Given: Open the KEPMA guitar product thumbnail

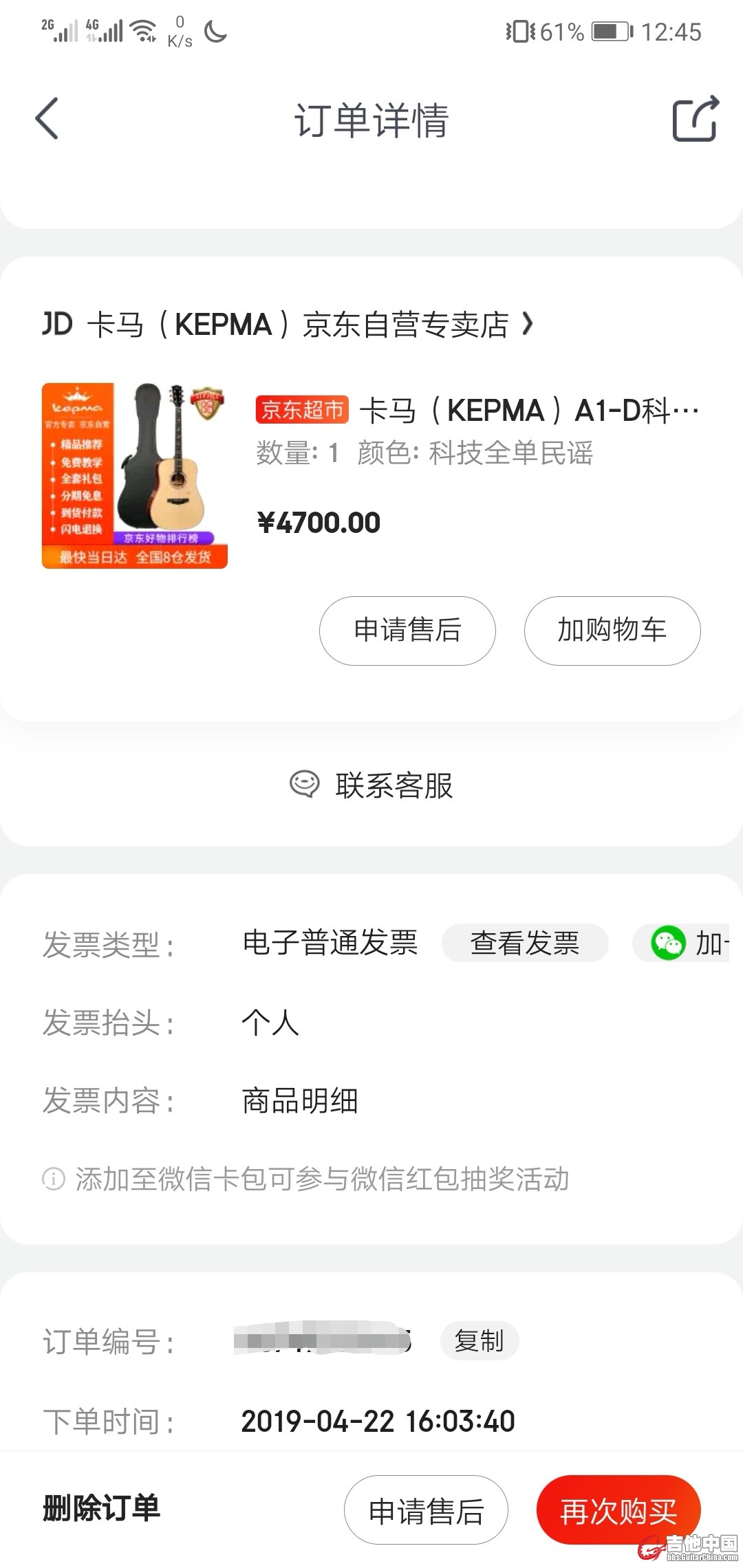Looking at the screenshot, I should (135, 476).
